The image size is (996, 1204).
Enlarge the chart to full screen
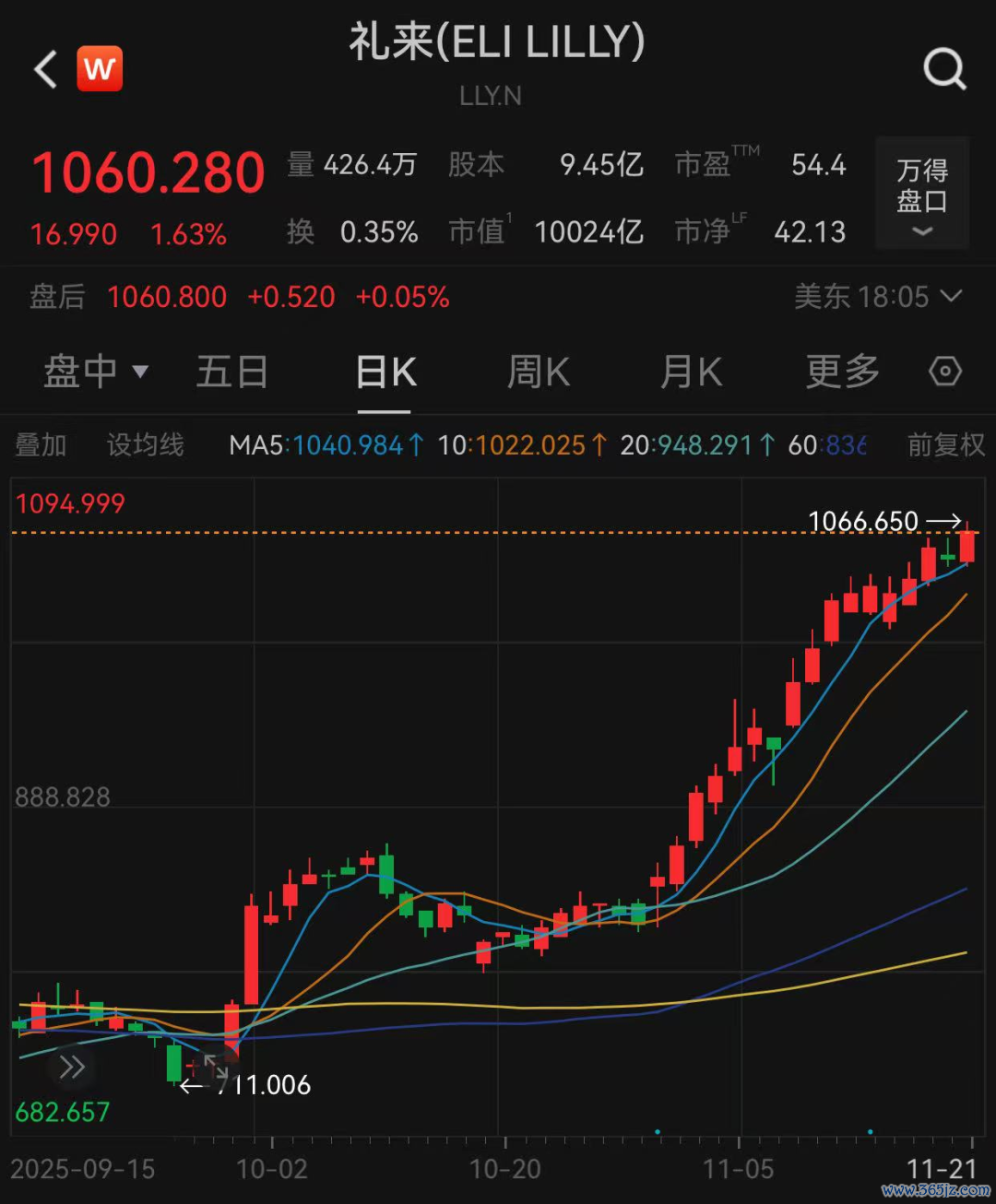(216, 1069)
